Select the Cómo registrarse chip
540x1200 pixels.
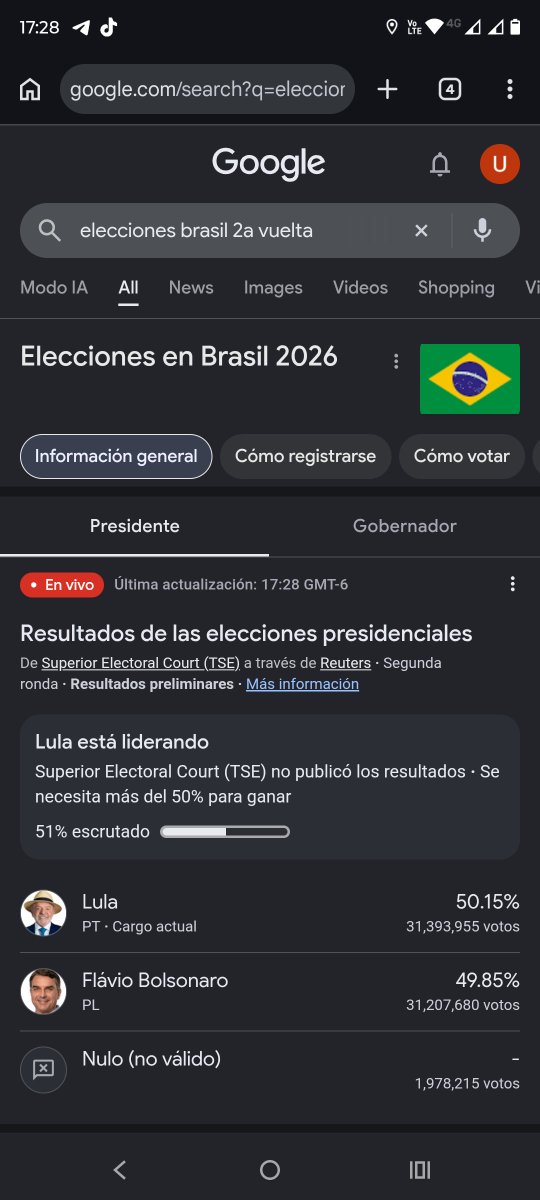pos(305,456)
